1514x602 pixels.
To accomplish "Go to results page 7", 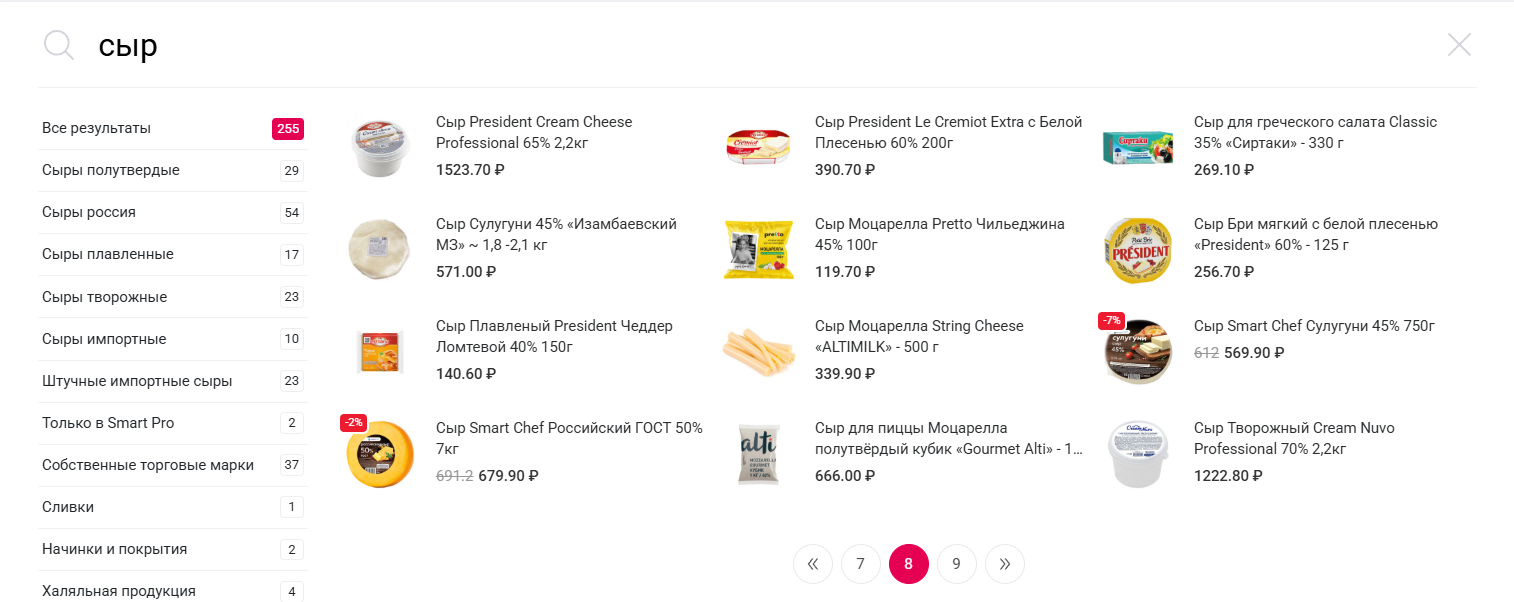I will pos(860,564).
